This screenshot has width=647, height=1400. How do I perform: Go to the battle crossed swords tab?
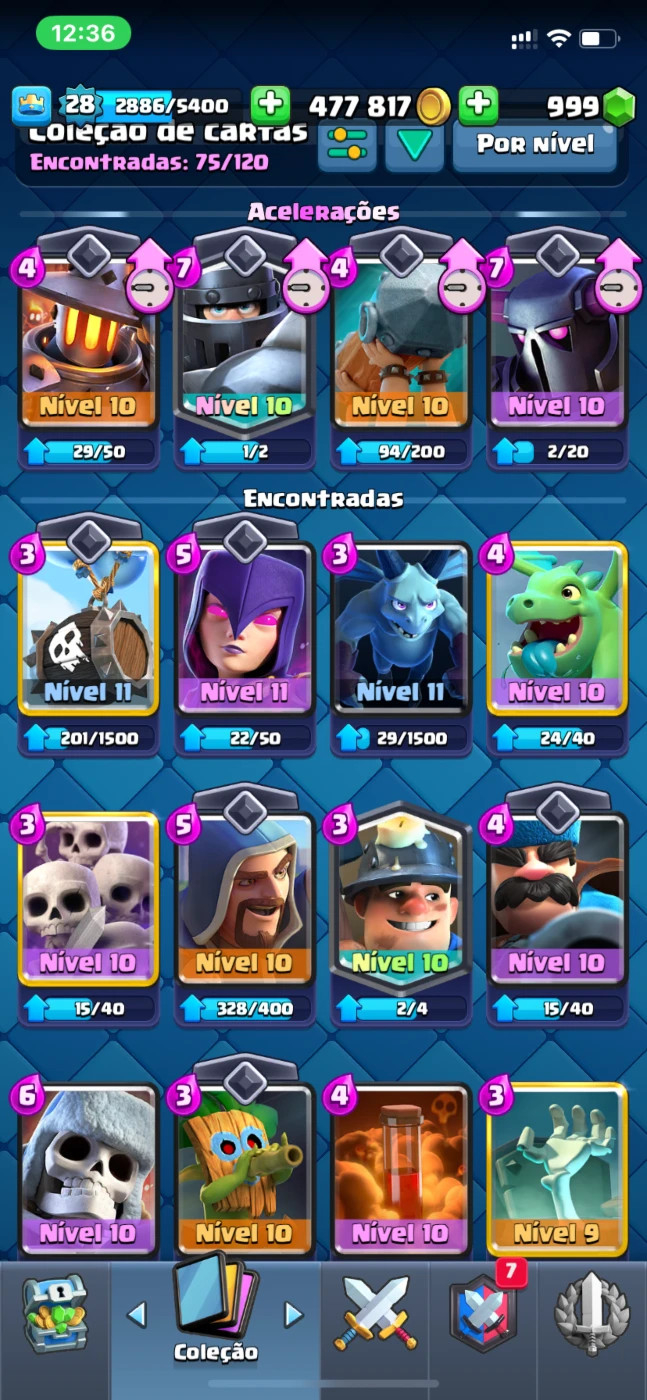(x=376, y=1312)
